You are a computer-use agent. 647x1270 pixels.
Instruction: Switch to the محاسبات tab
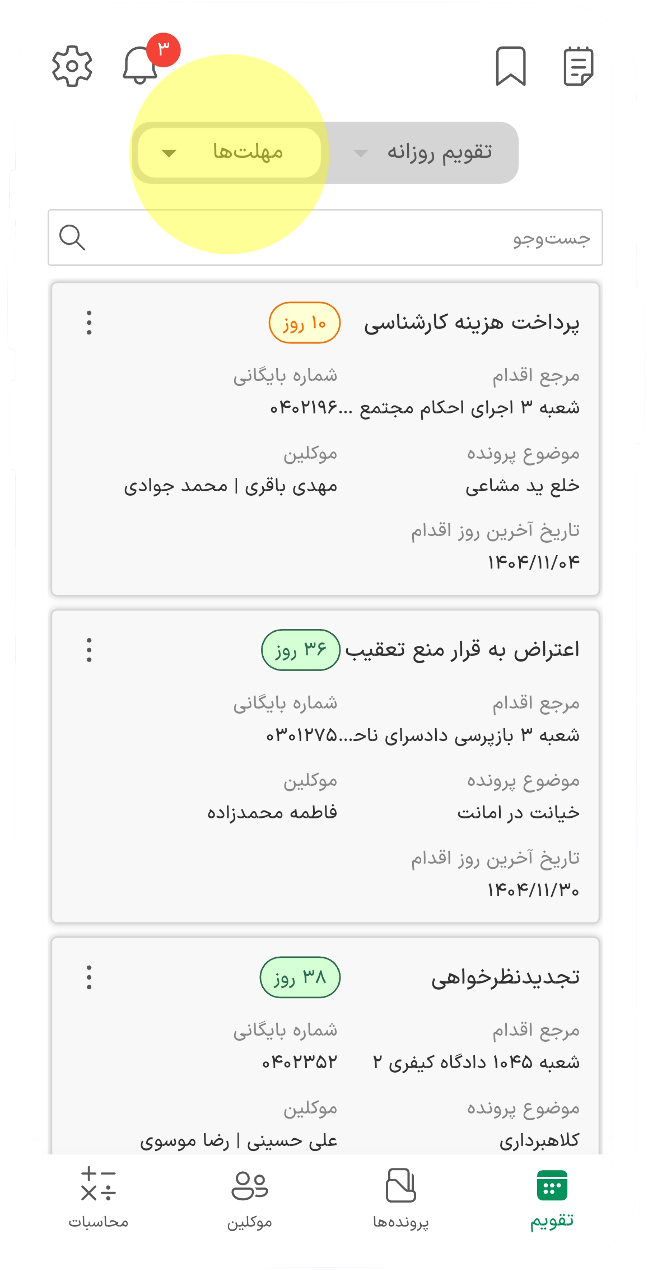tap(98, 1198)
